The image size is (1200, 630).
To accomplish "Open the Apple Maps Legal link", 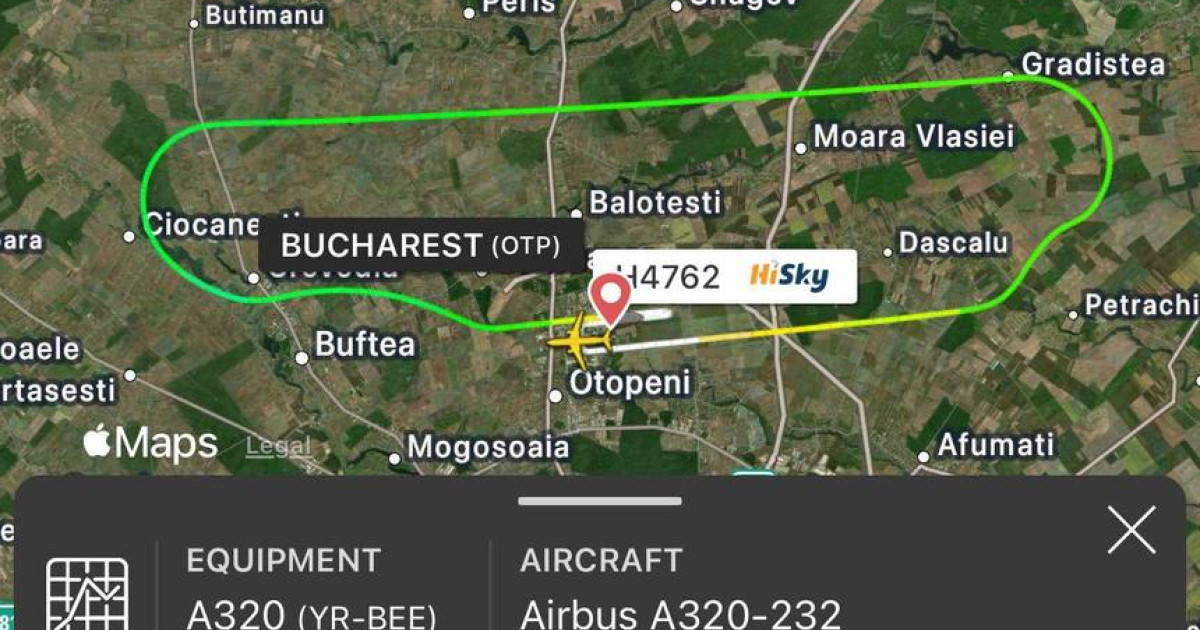I will 278,446.
